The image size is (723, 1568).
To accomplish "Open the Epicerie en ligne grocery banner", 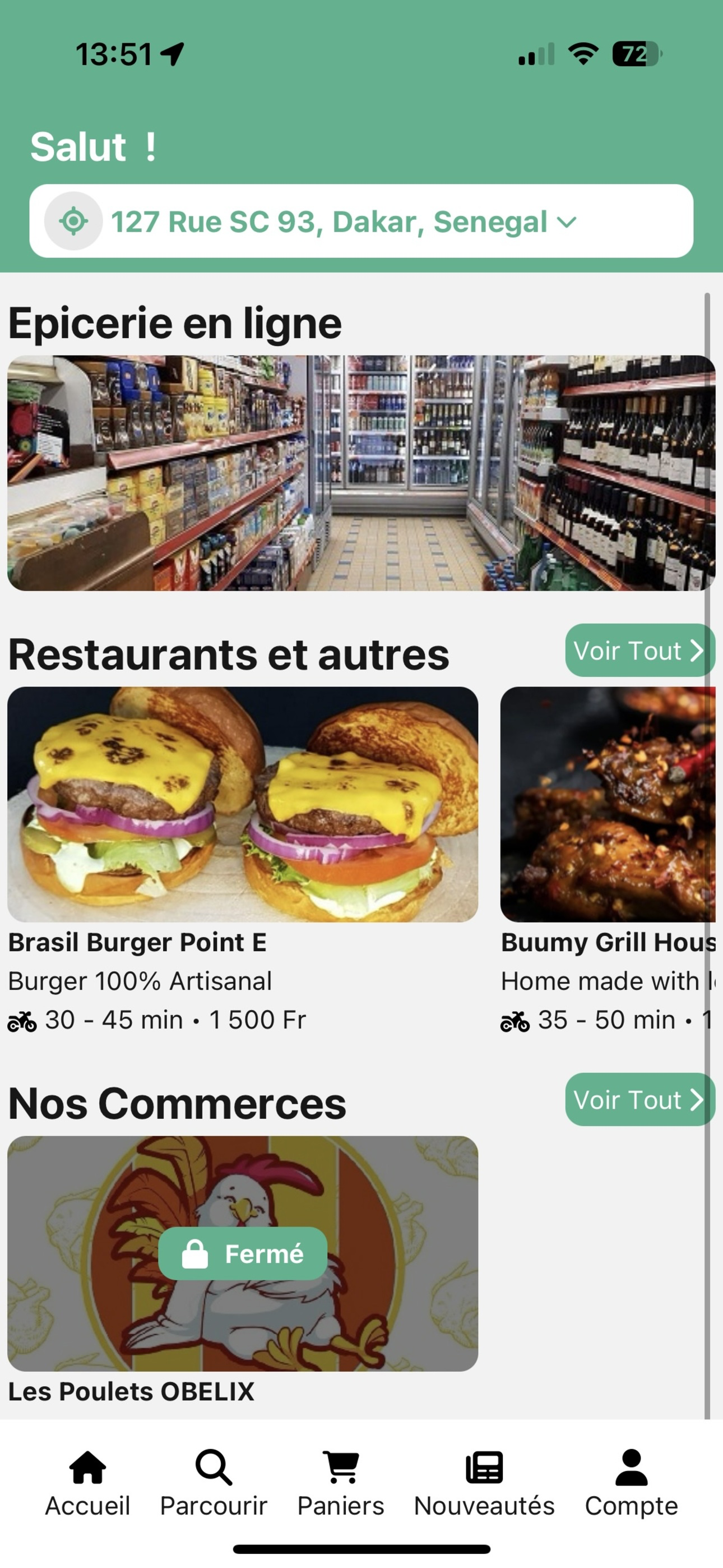I will (361, 473).
